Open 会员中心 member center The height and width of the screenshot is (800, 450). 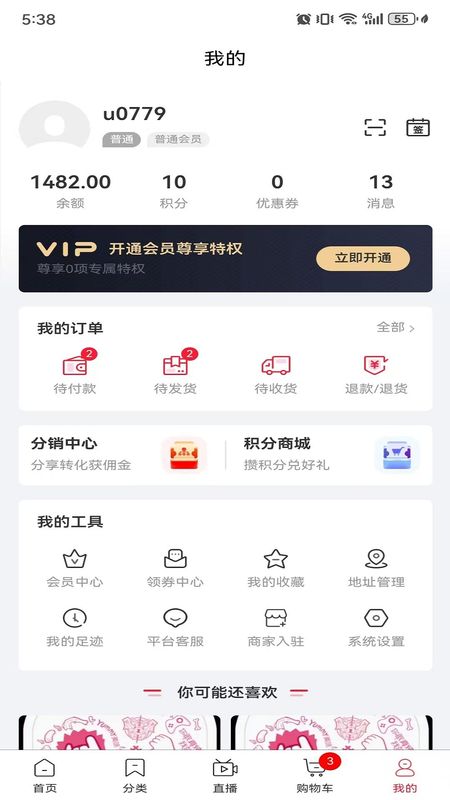(x=74, y=569)
